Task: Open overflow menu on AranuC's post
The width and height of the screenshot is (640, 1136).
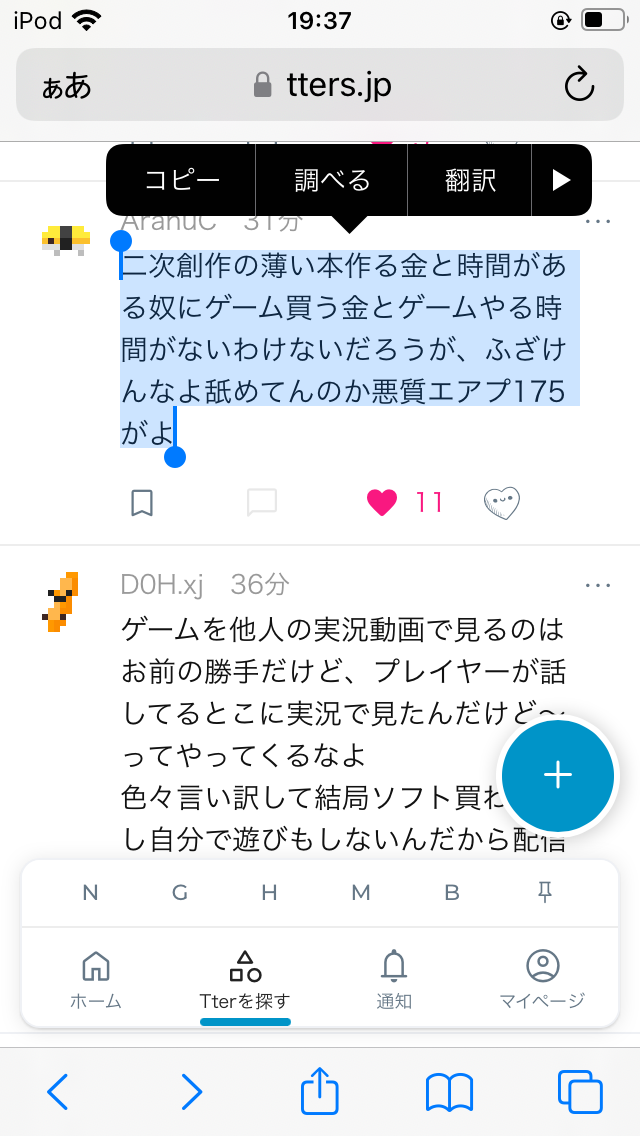Action: pos(598,221)
